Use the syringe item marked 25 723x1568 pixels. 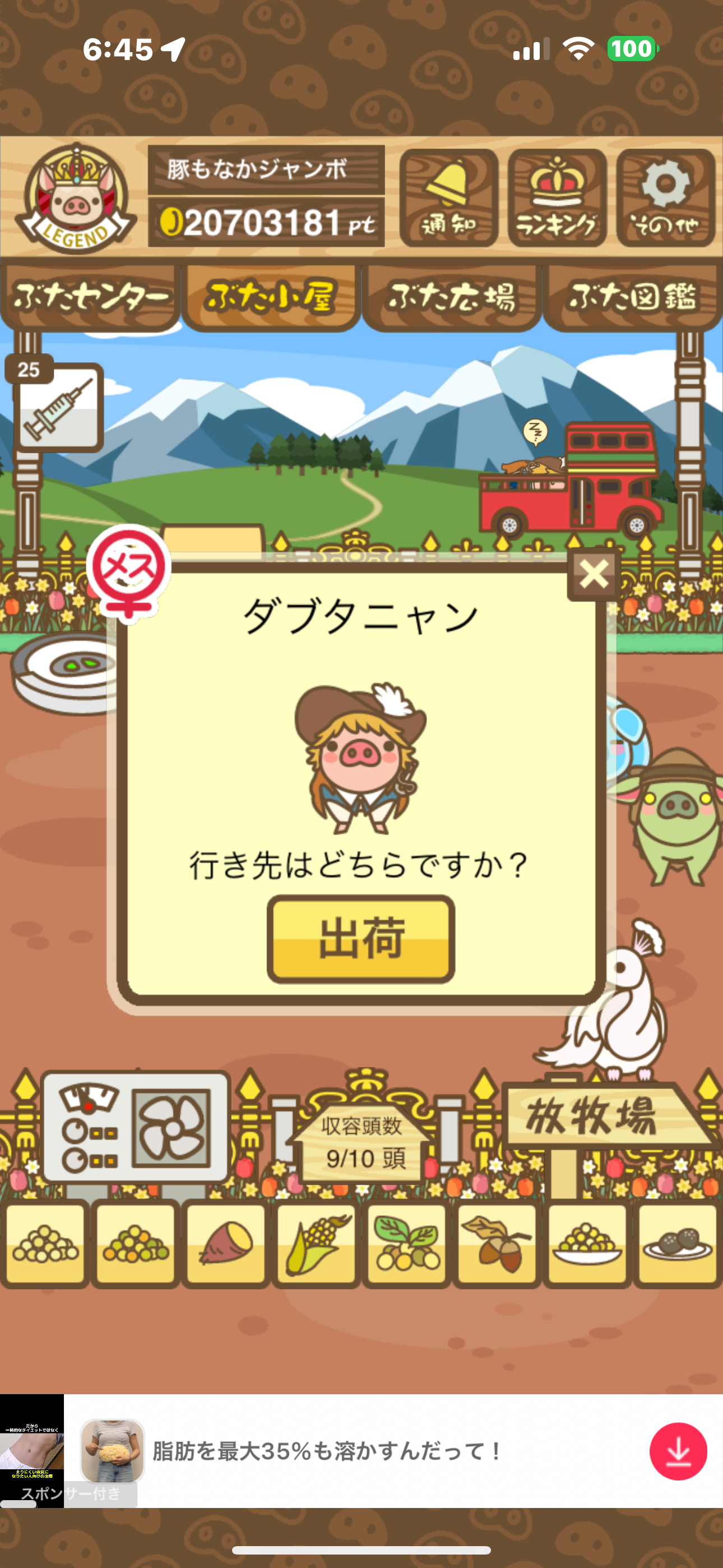pyautogui.click(x=58, y=407)
